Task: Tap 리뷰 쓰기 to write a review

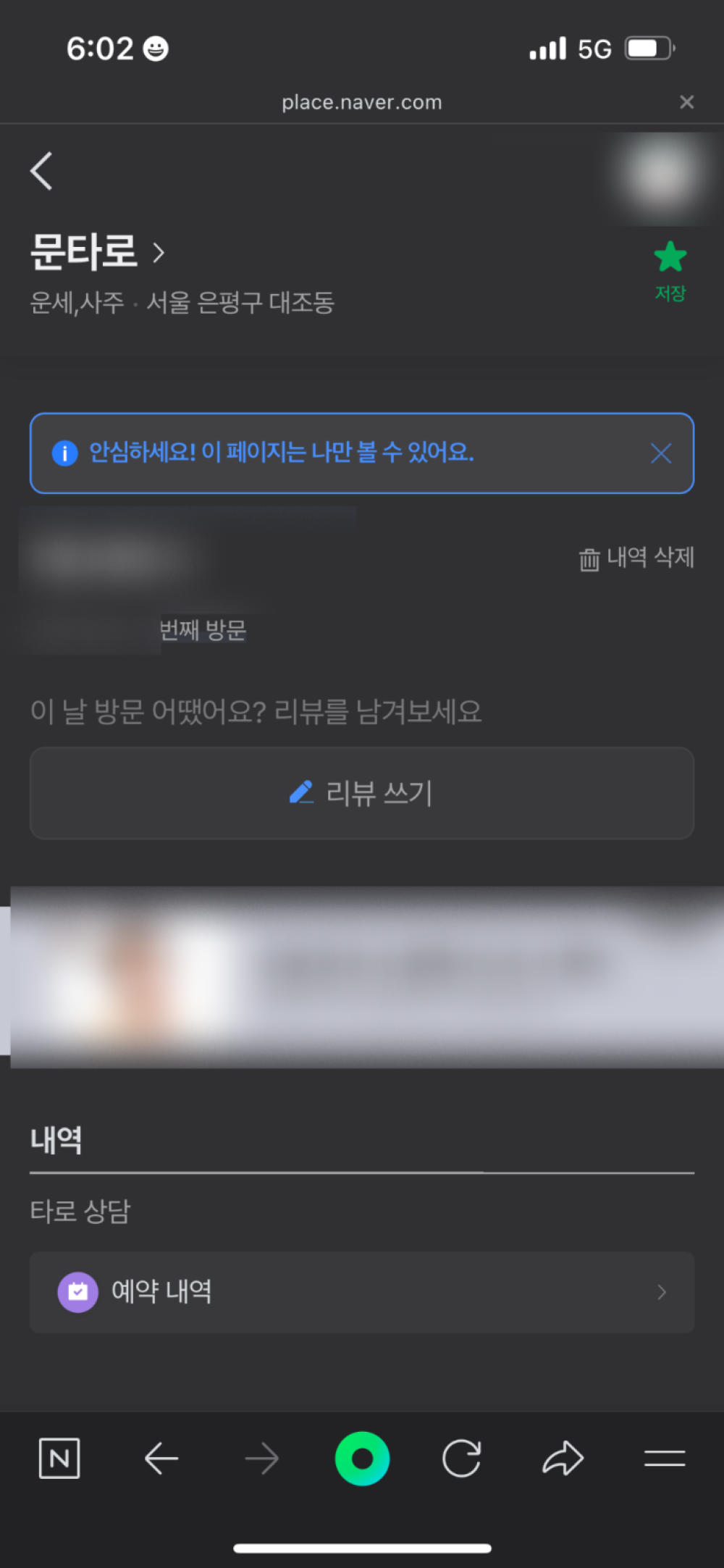Action: click(x=362, y=793)
